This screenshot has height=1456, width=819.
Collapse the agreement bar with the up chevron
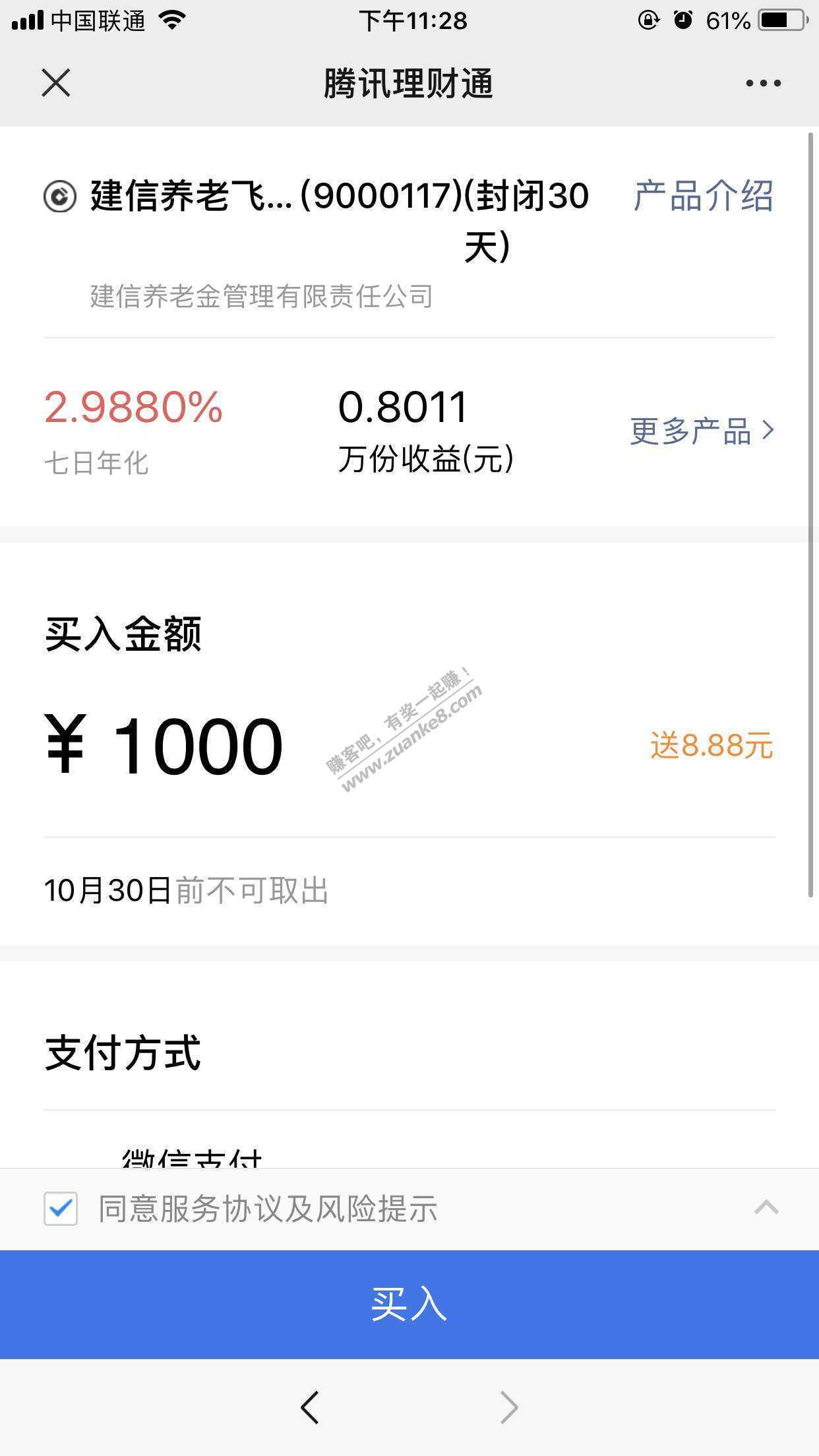[767, 1210]
